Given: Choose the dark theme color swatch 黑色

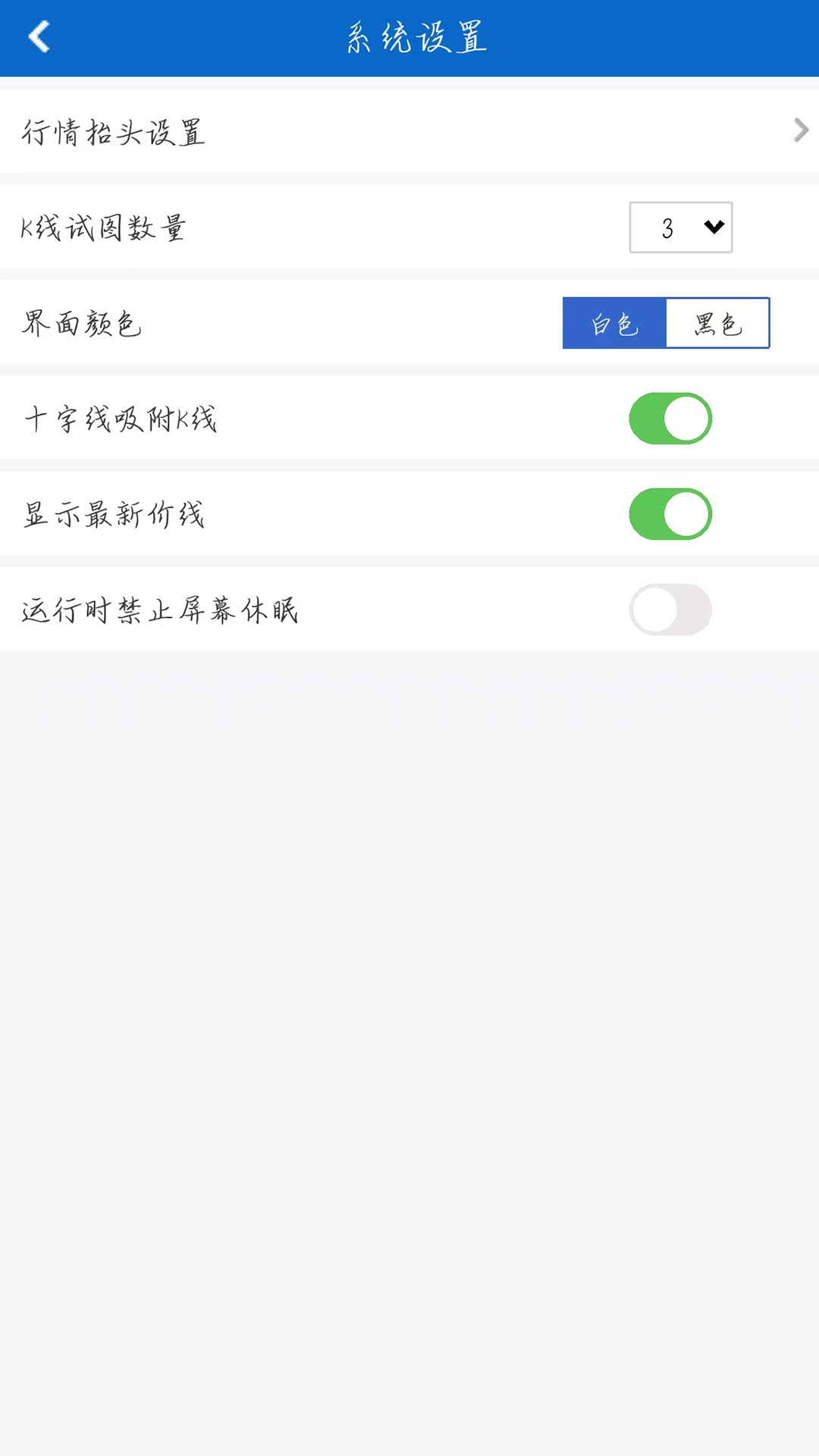Looking at the screenshot, I should click(x=717, y=322).
